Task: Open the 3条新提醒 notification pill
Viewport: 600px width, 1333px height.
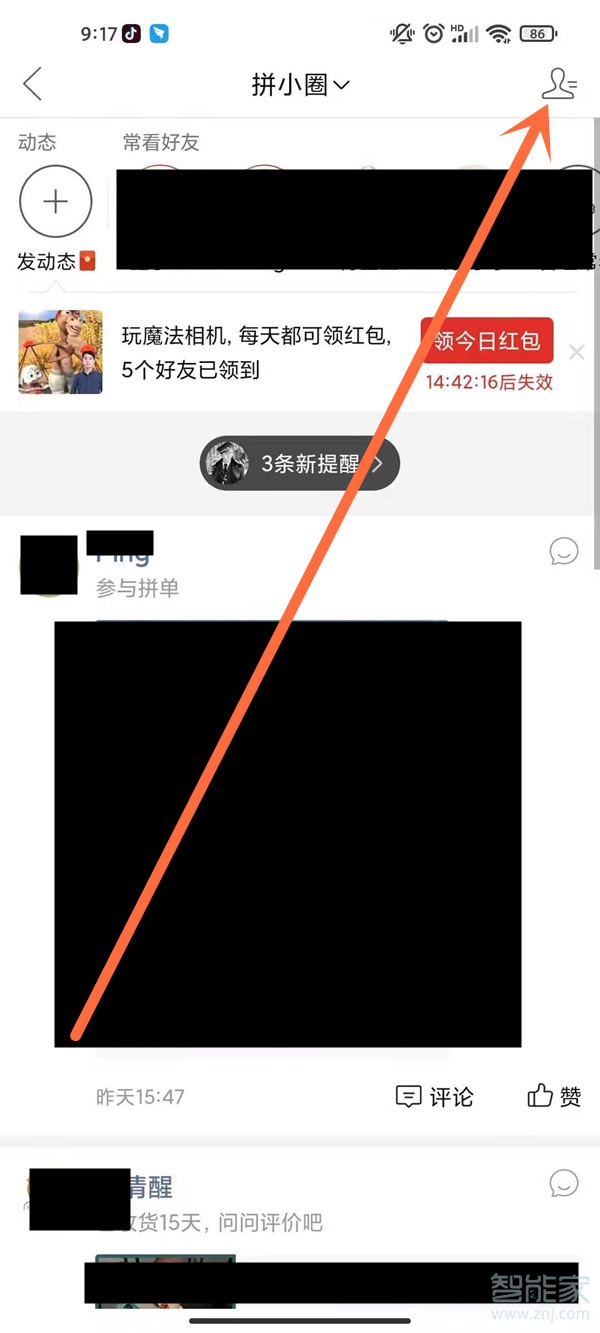Action: [300, 464]
